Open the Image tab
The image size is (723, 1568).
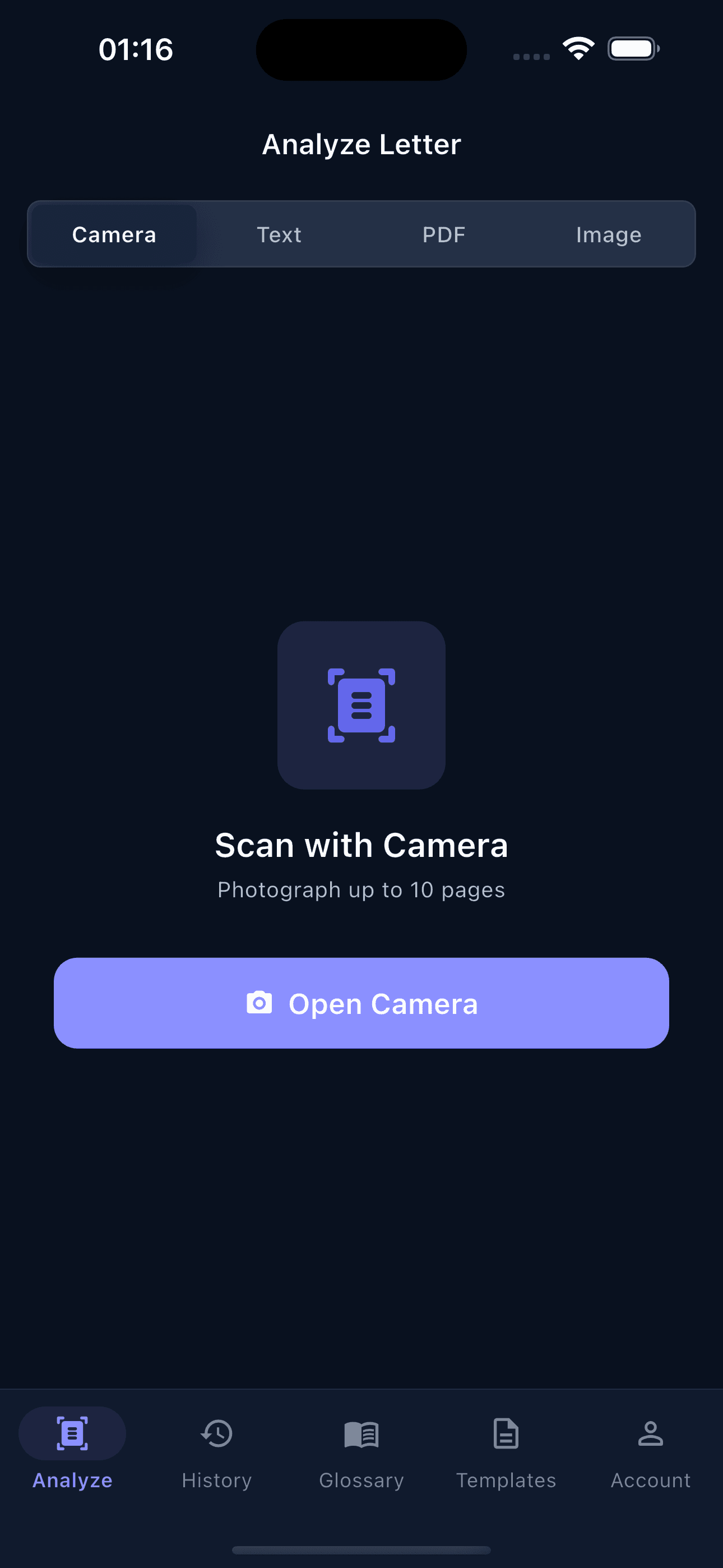608,234
